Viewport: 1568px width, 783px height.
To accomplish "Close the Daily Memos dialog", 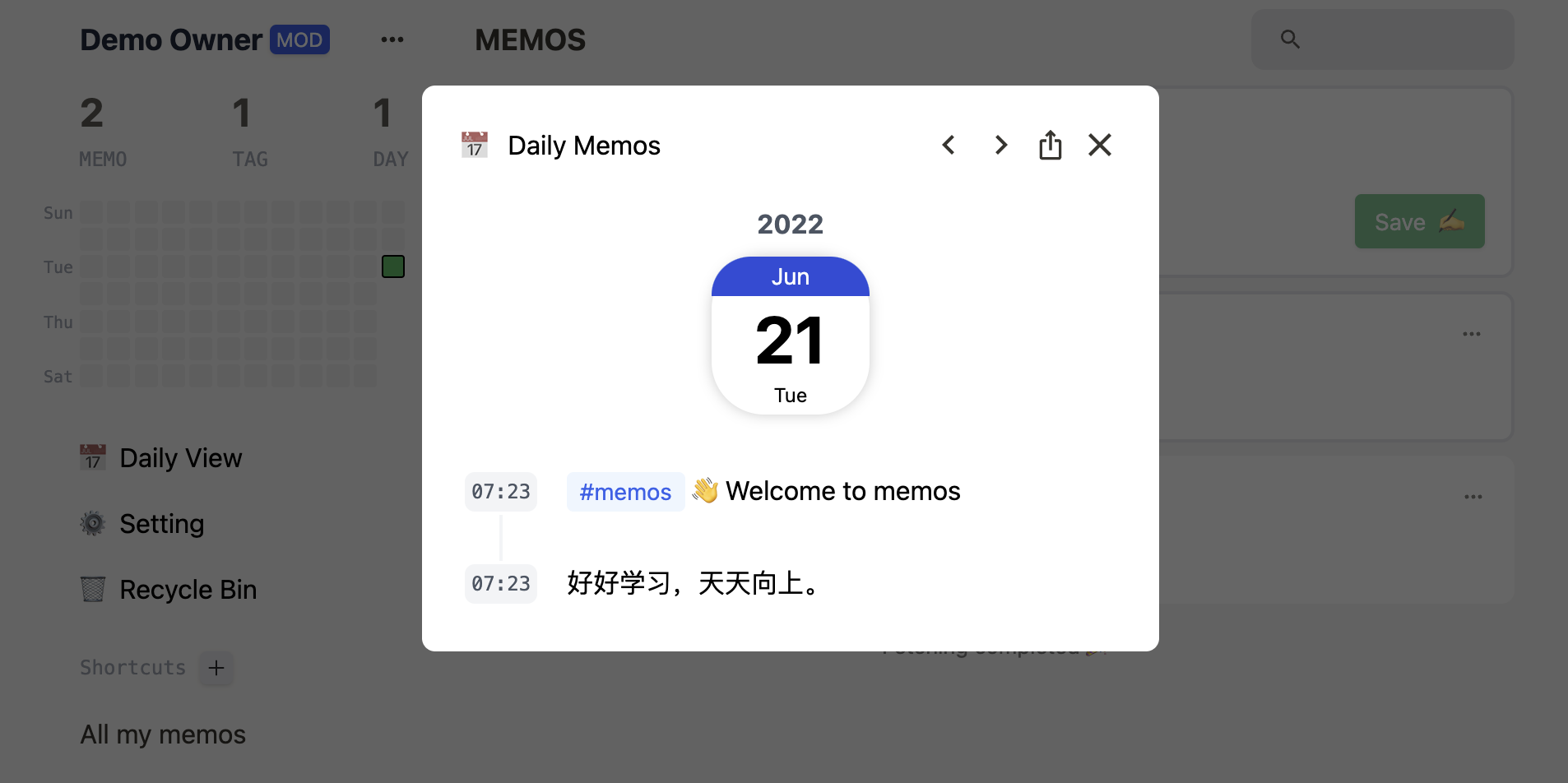I will pos(1100,146).
